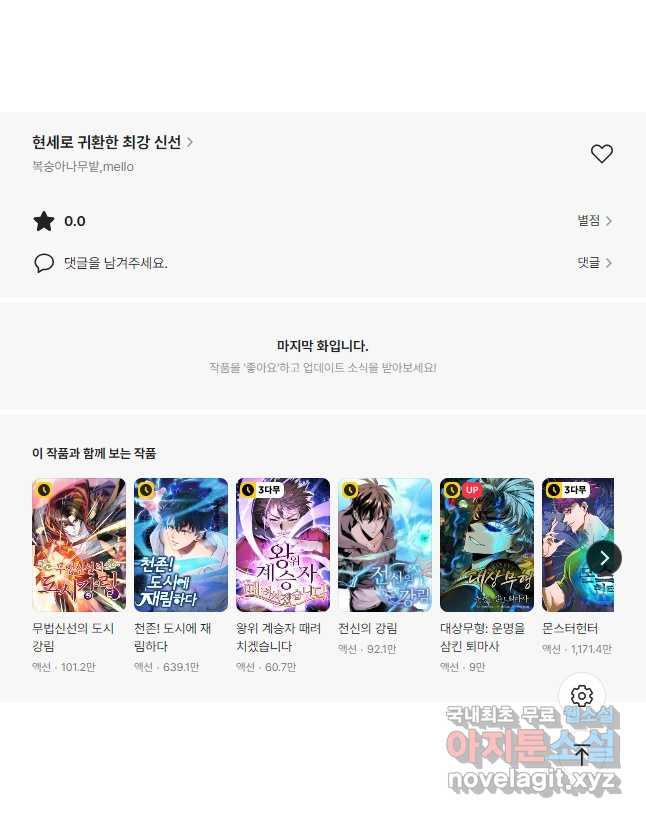Open 전신의 강림
The image size is (646, 818).
(385, 545)
